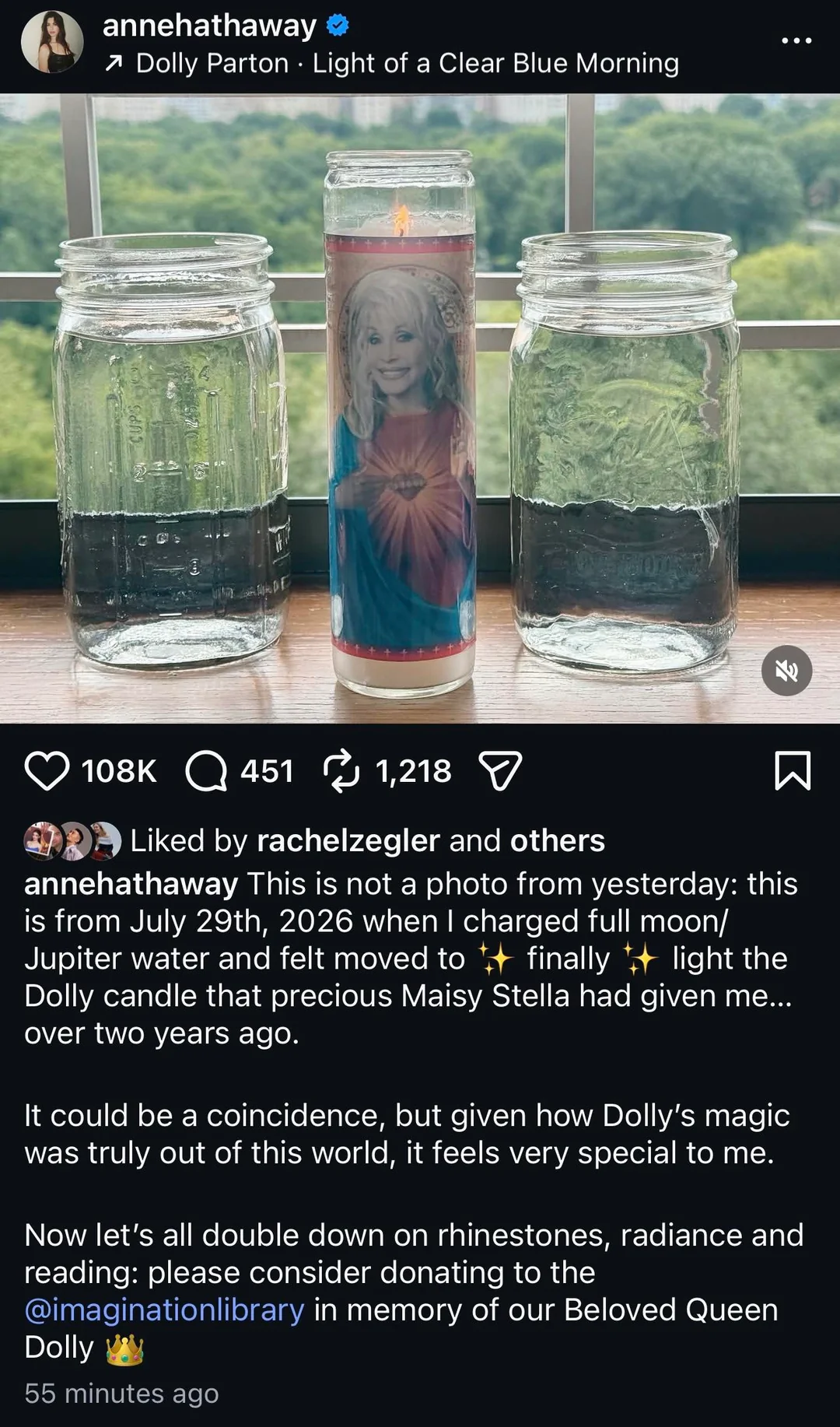Save the post with the bookmark icon
Image resolution: width=840 pixels, height=1427 pixels.
tap(793, 770)
